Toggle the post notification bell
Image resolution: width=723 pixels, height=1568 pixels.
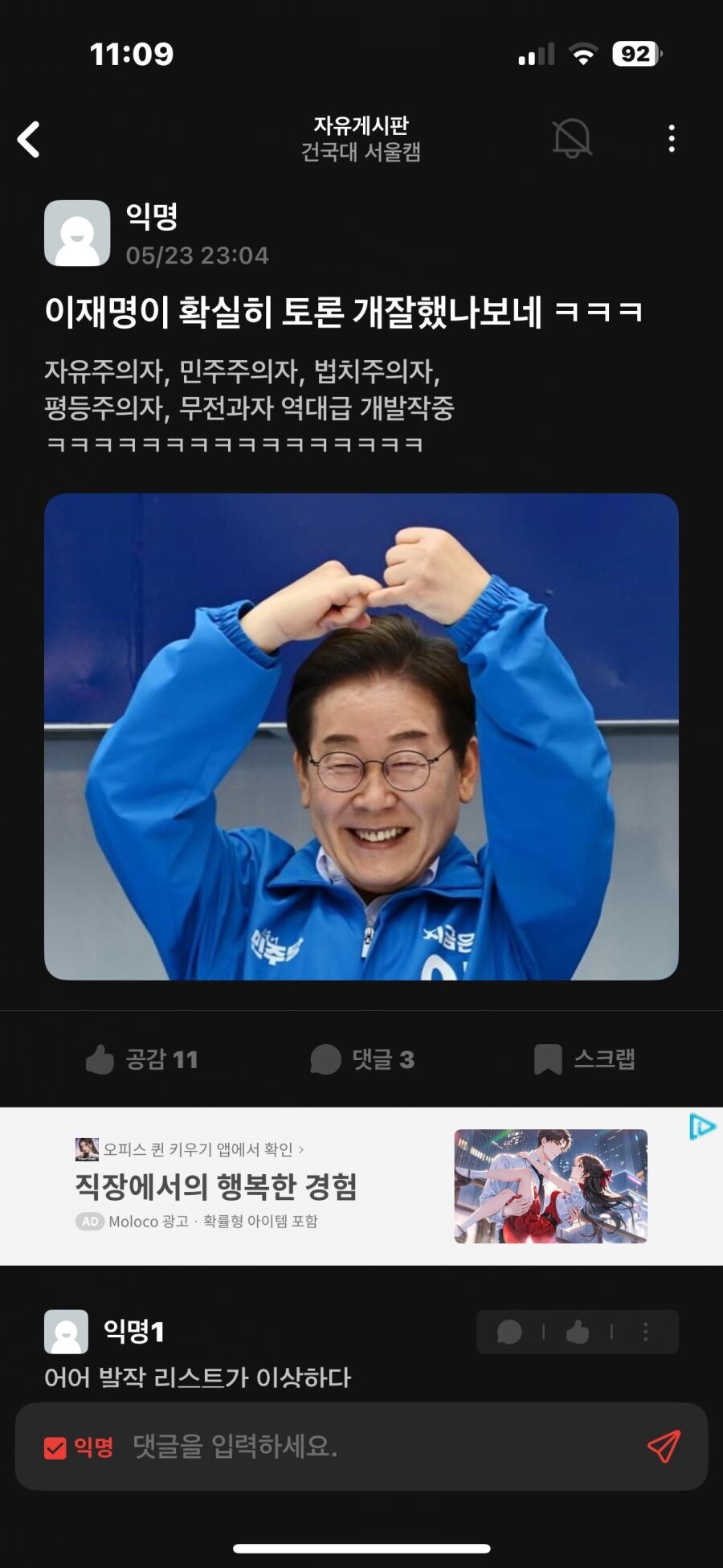(572, 138)
